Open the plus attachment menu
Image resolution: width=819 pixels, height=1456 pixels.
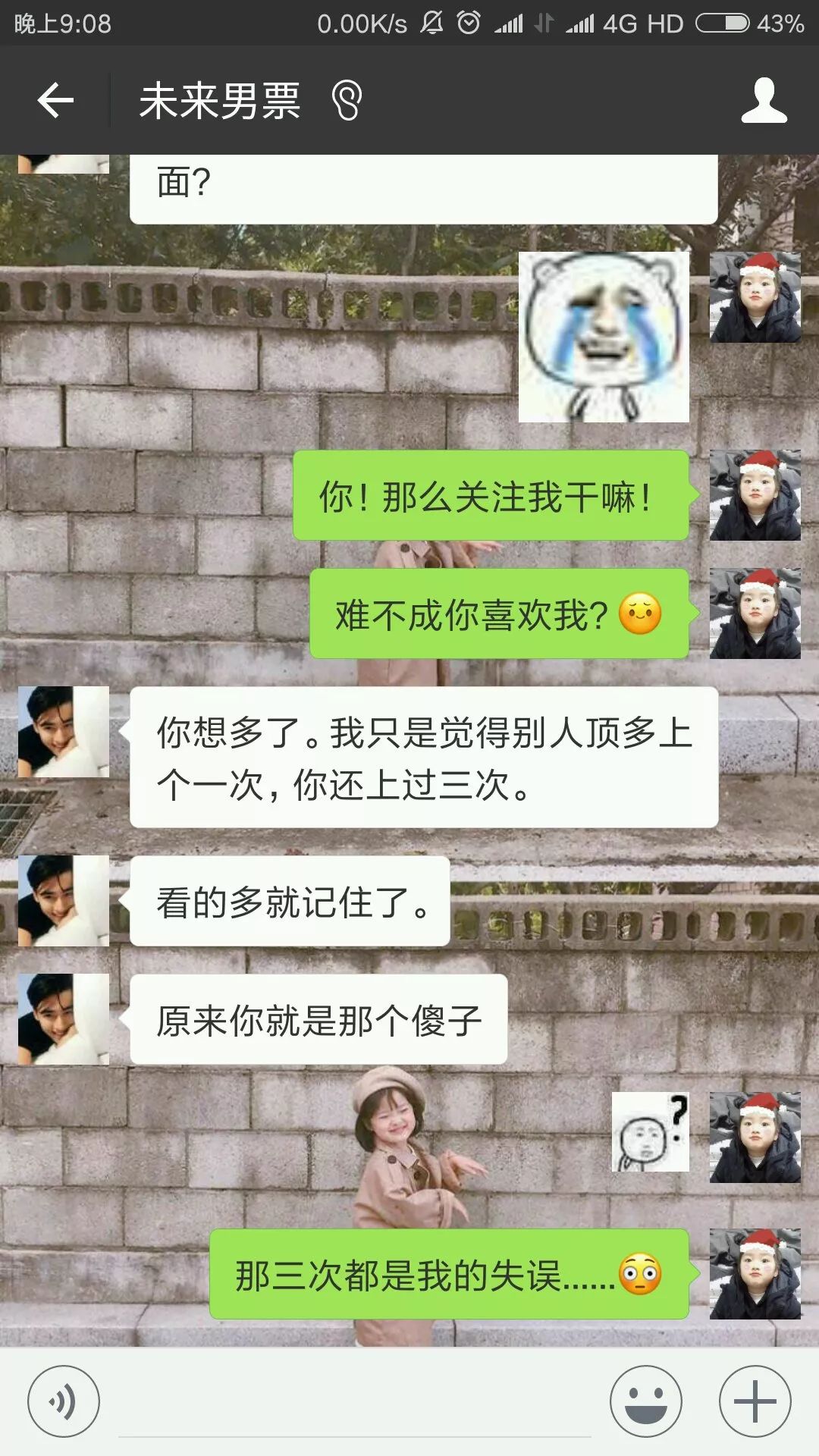point(755,1401)
